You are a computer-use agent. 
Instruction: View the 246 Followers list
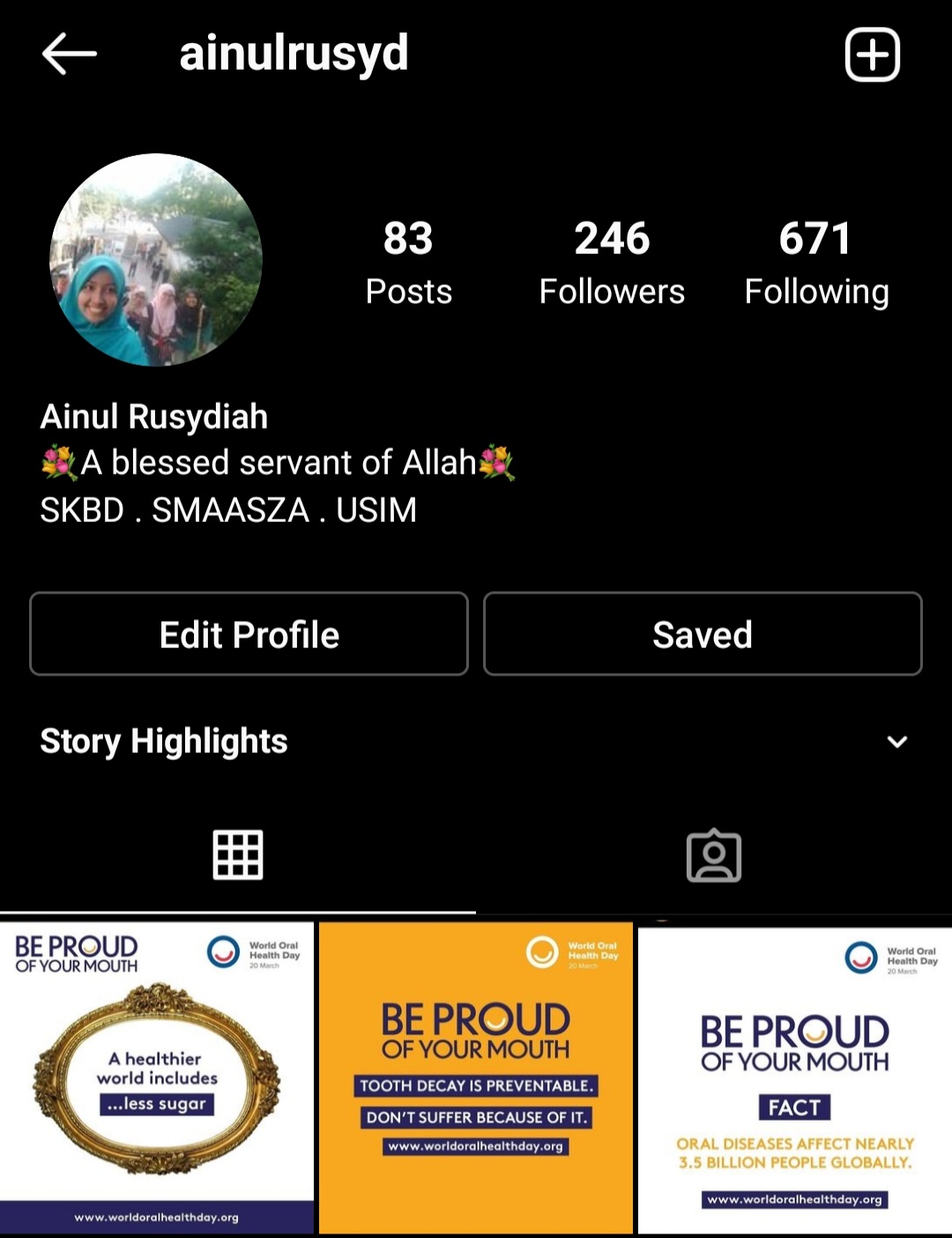pyautogui.click(x=612, y=263)
